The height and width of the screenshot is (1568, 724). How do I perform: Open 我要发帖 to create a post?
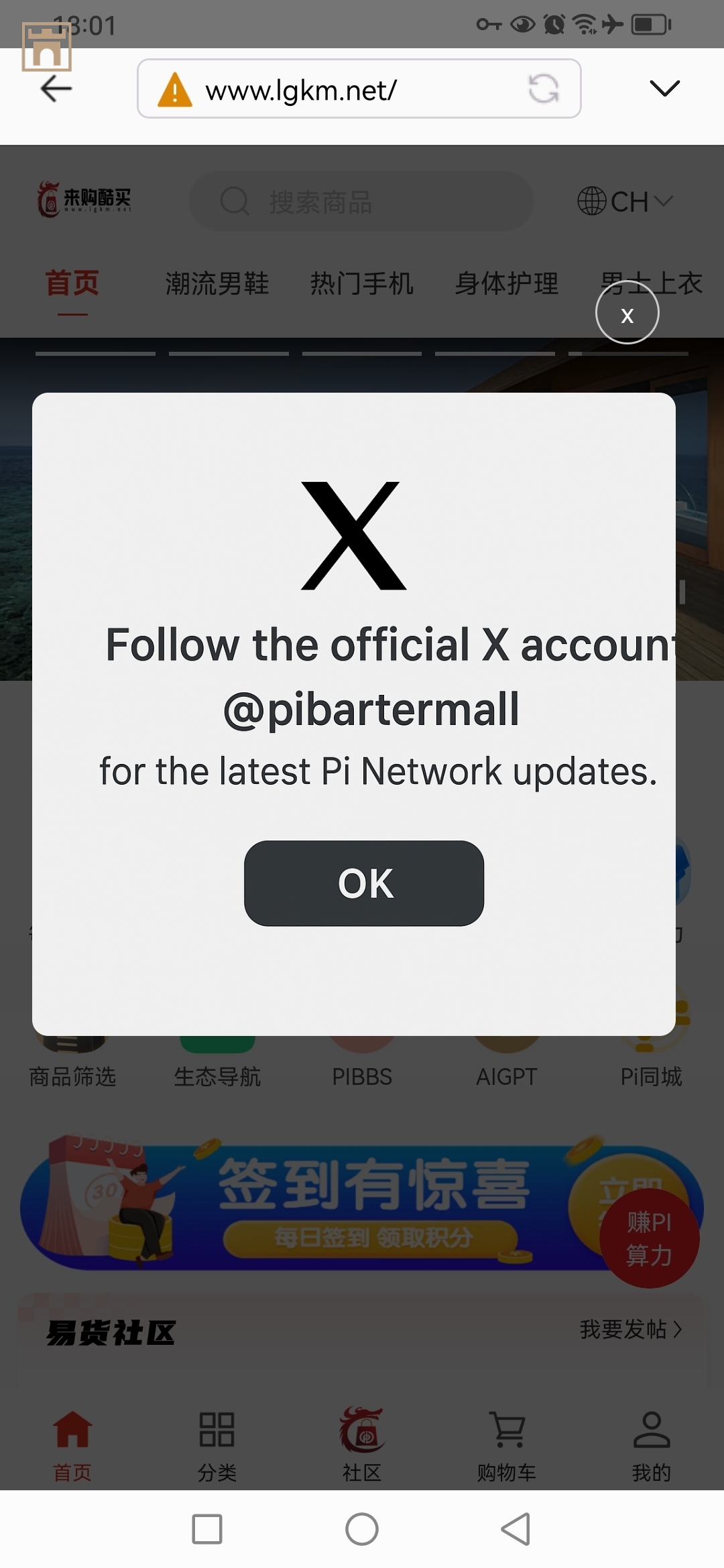(630, 1329)
